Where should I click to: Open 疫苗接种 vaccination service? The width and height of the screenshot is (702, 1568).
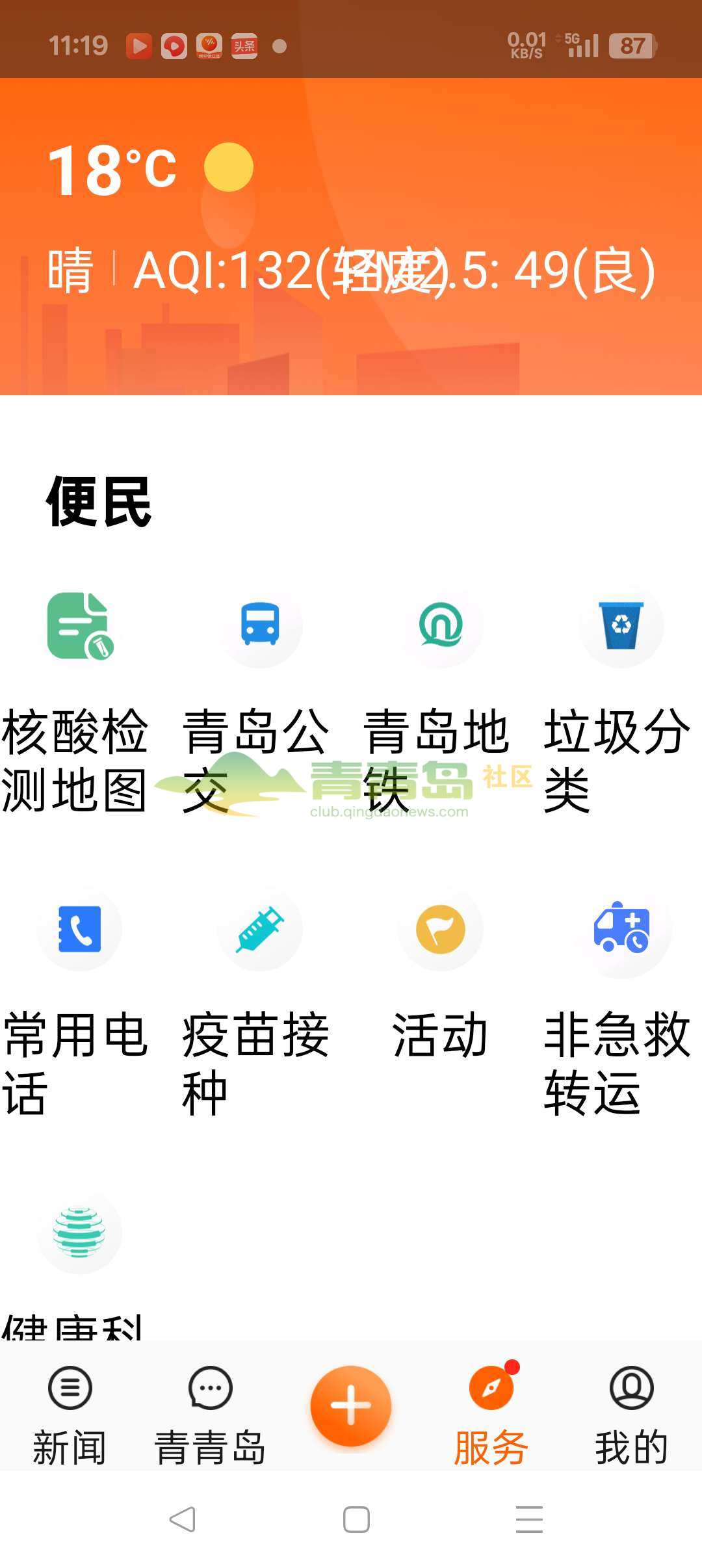click(x=260, y=929)
